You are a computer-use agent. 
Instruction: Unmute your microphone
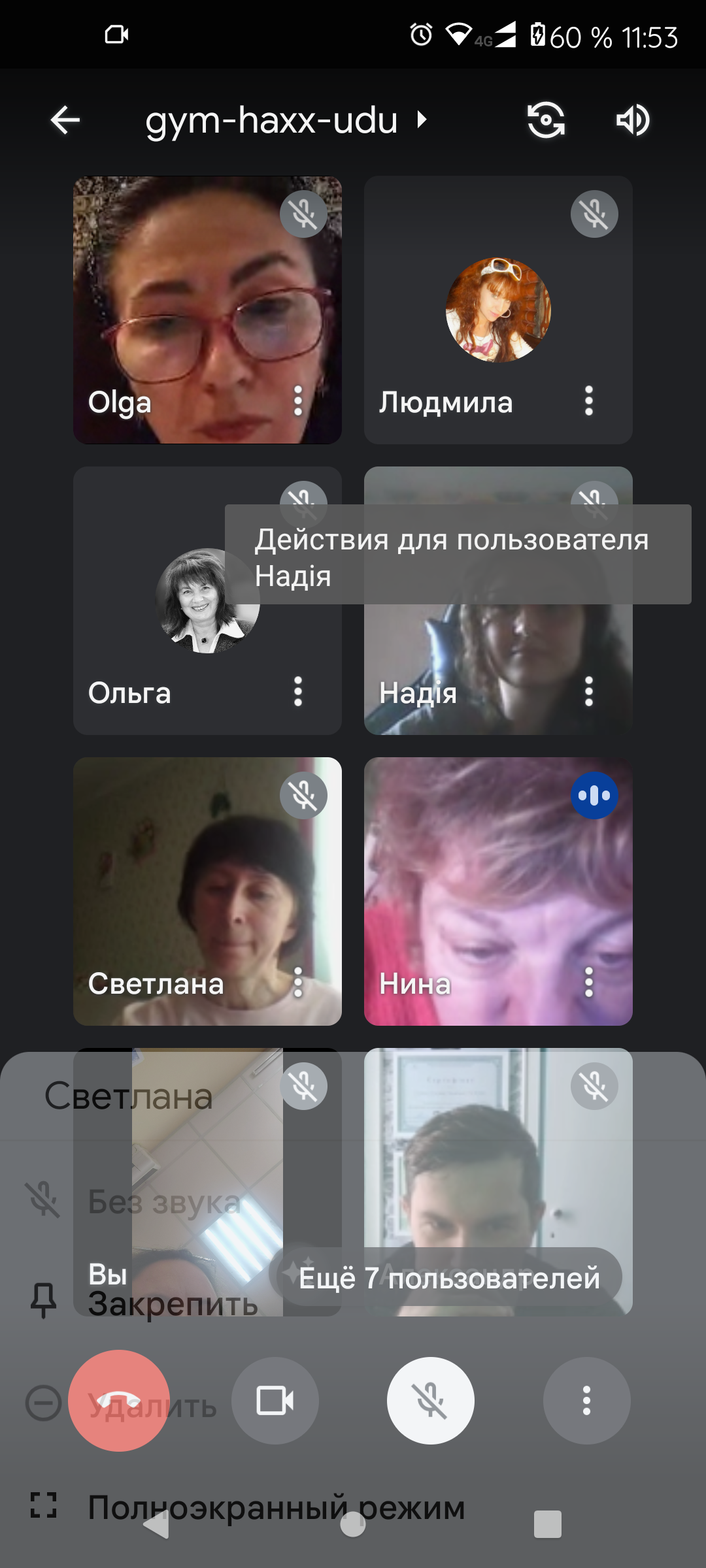click(431, 1401)
